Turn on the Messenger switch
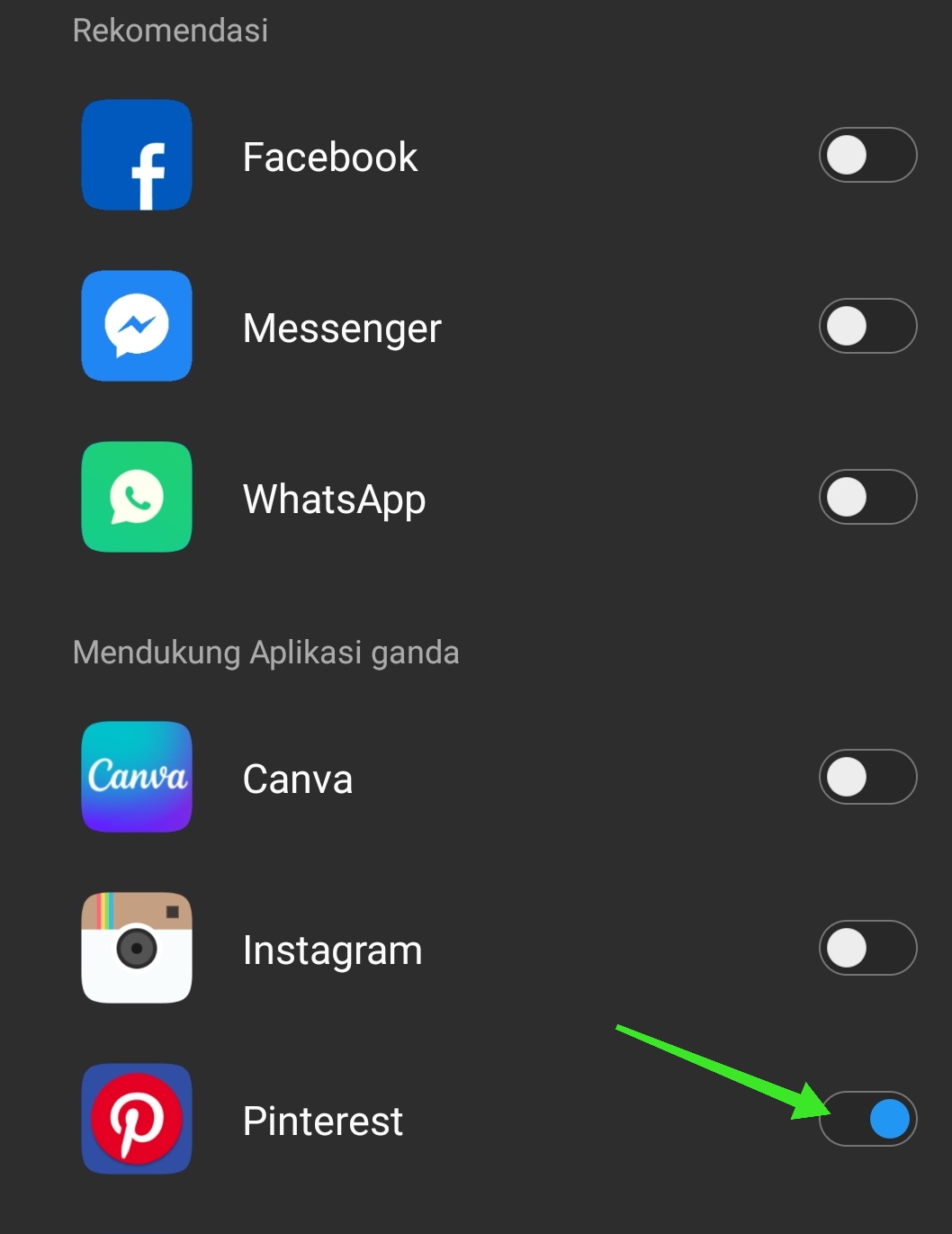952x1234 pixels. point(867,326)
